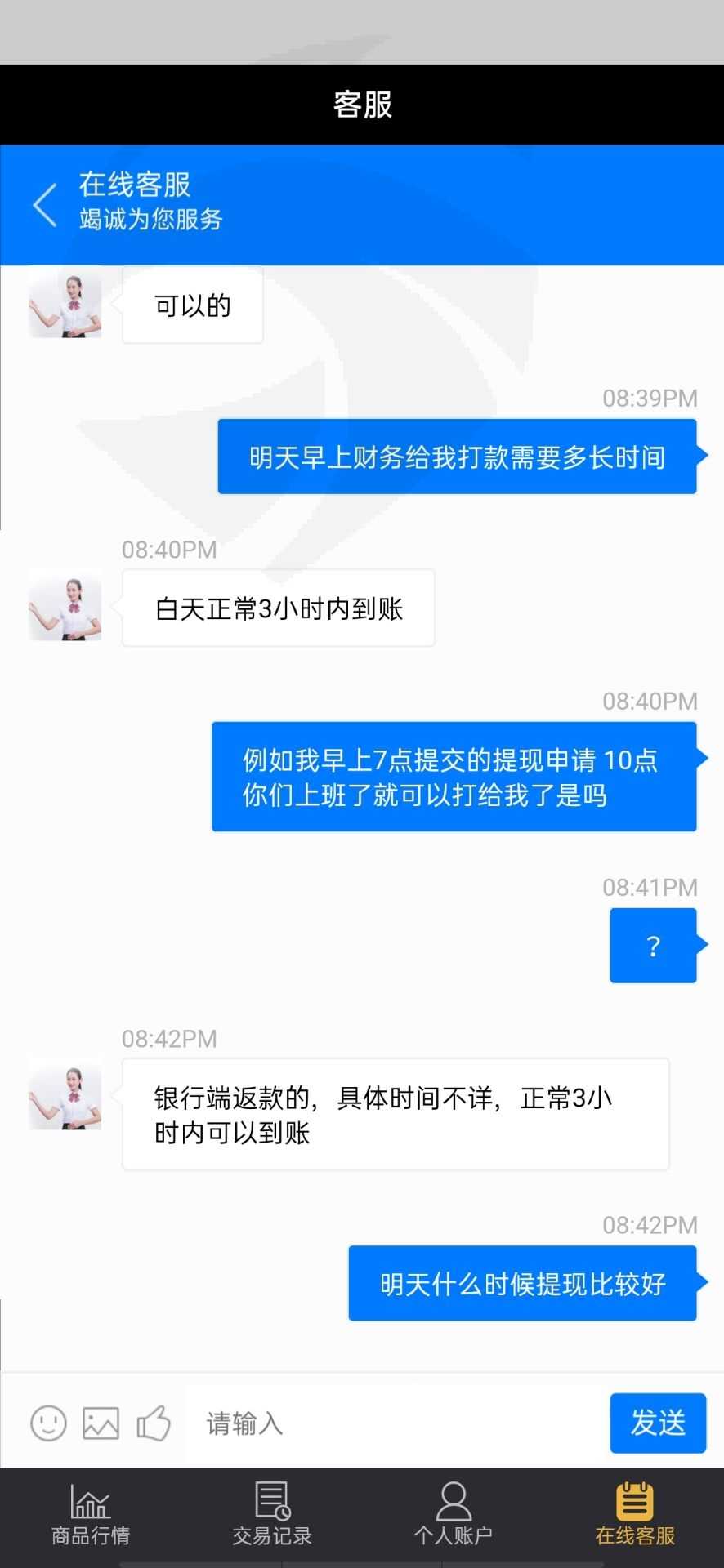Open the emoji picker

click(48, 1423)
